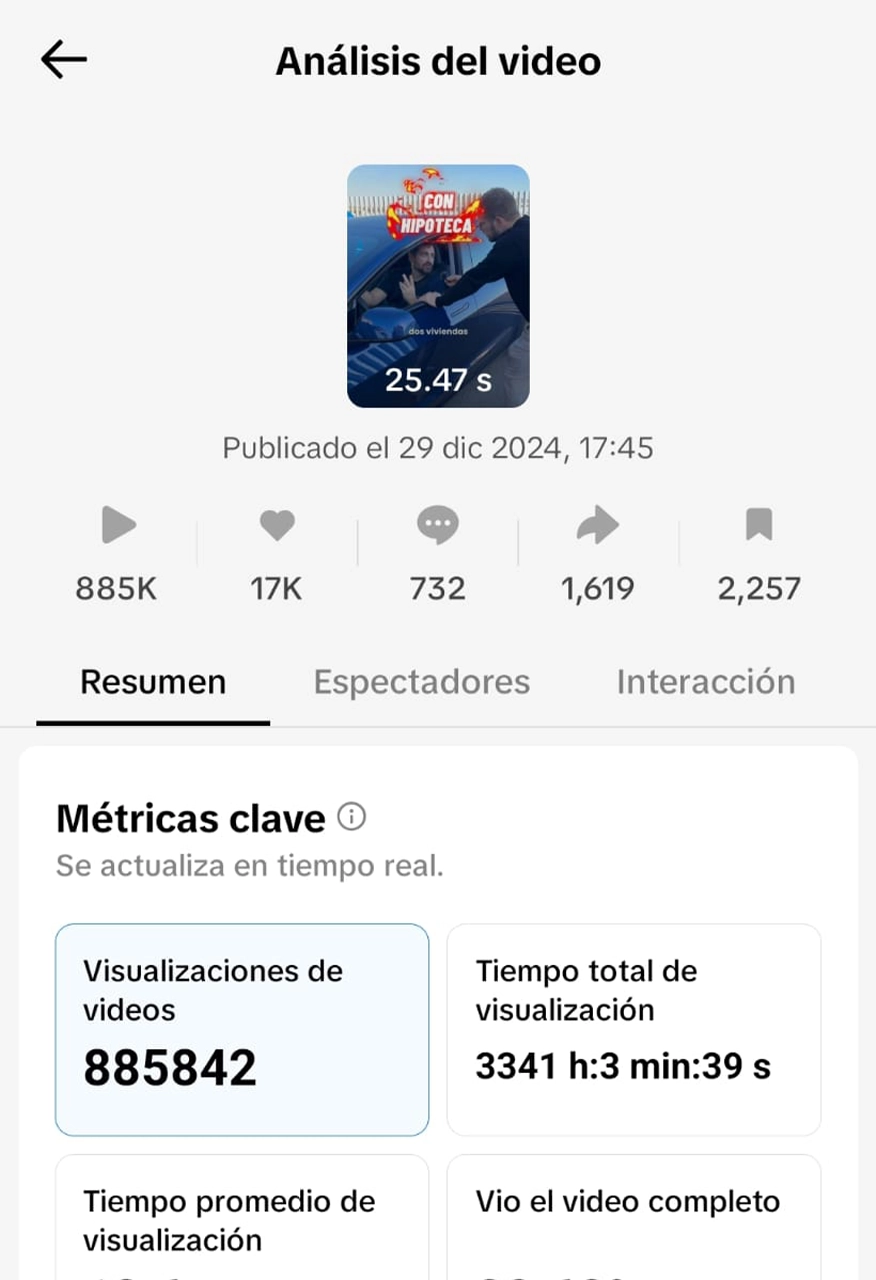The height and width of the screenshot is (1280, 876).
Task: Select the Tiempo promedio de visualización card
Action: click(x=242, y=1220)
